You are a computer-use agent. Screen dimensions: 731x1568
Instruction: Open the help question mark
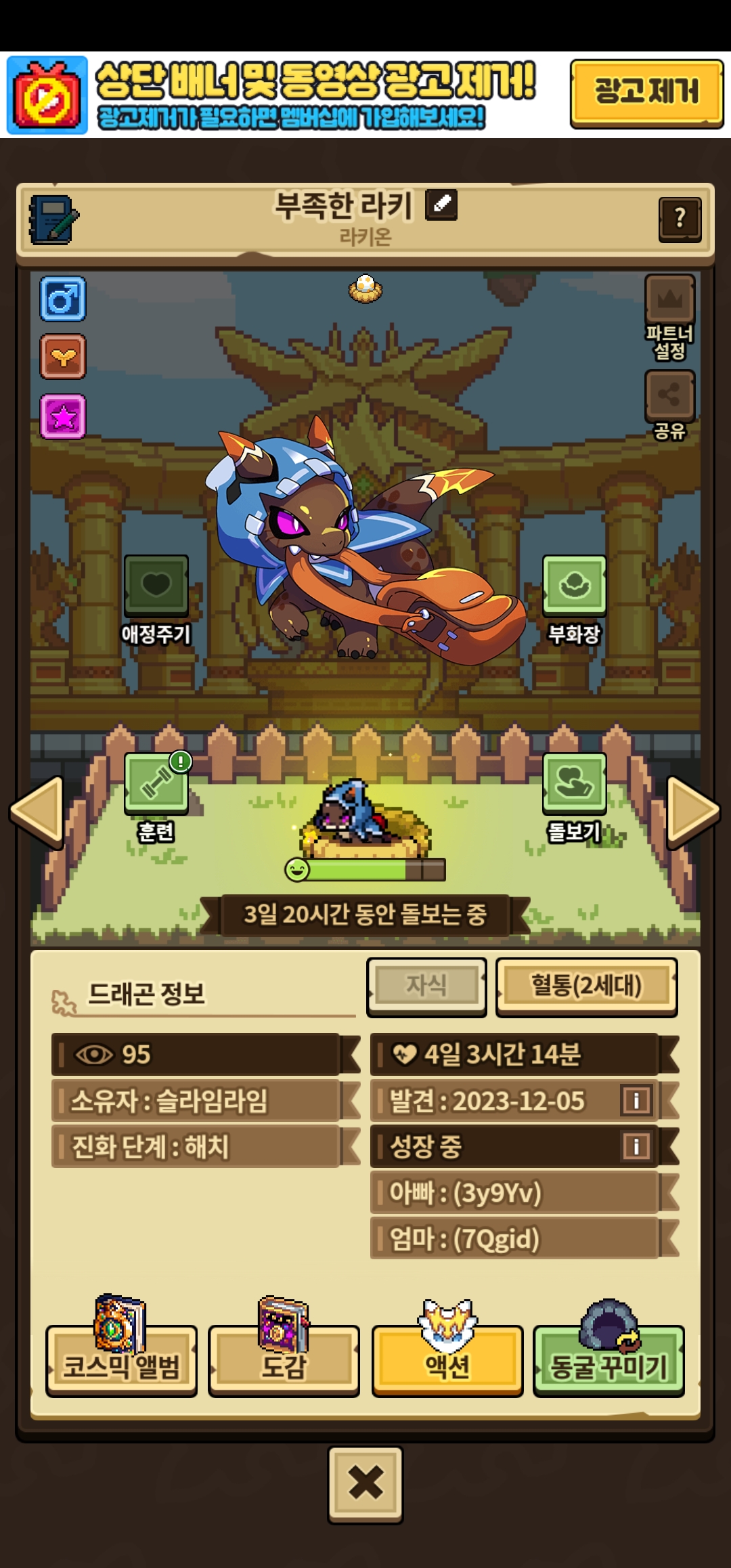coord(680,219)
